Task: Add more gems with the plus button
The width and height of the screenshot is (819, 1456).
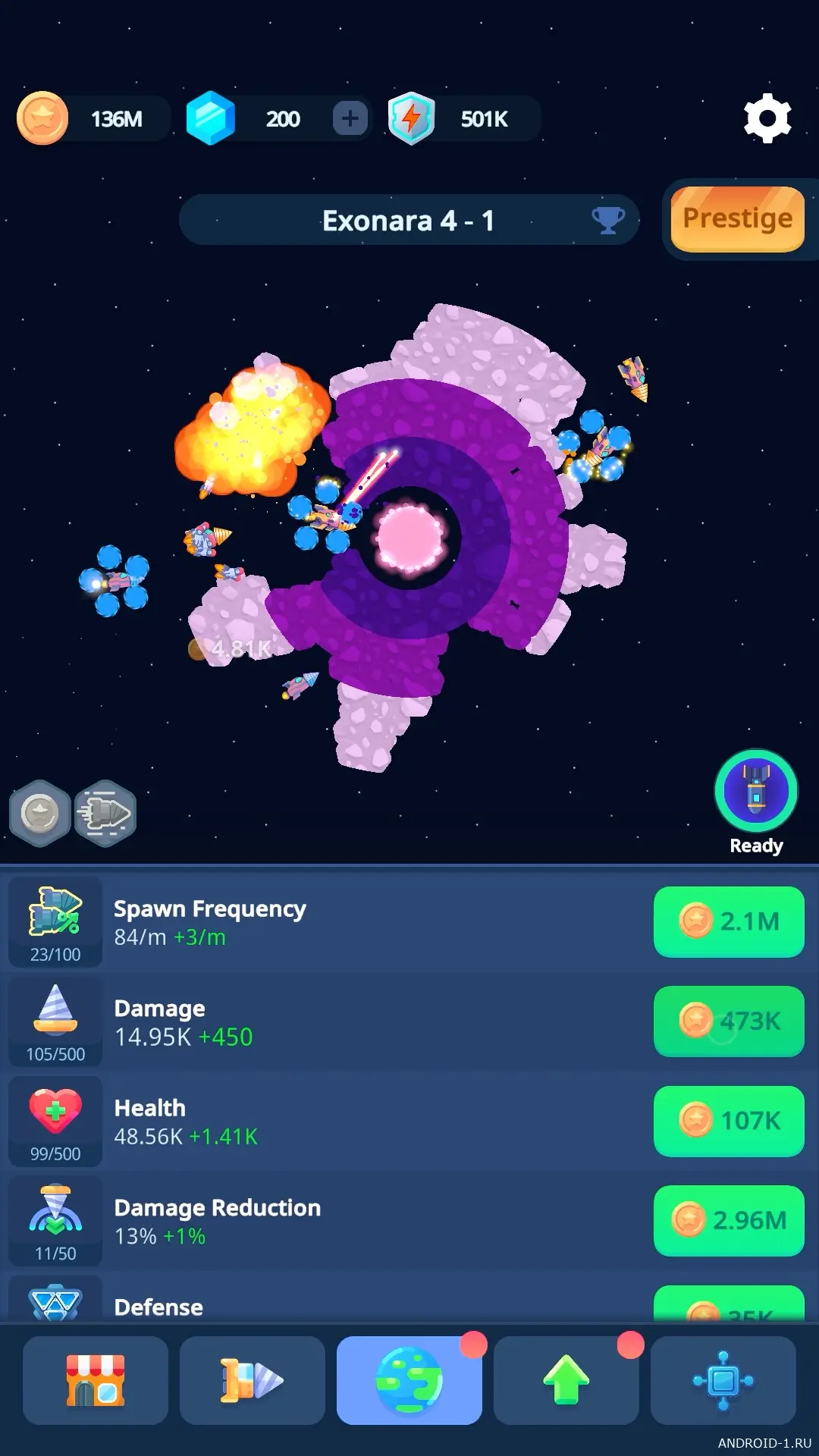Action: 350,118
